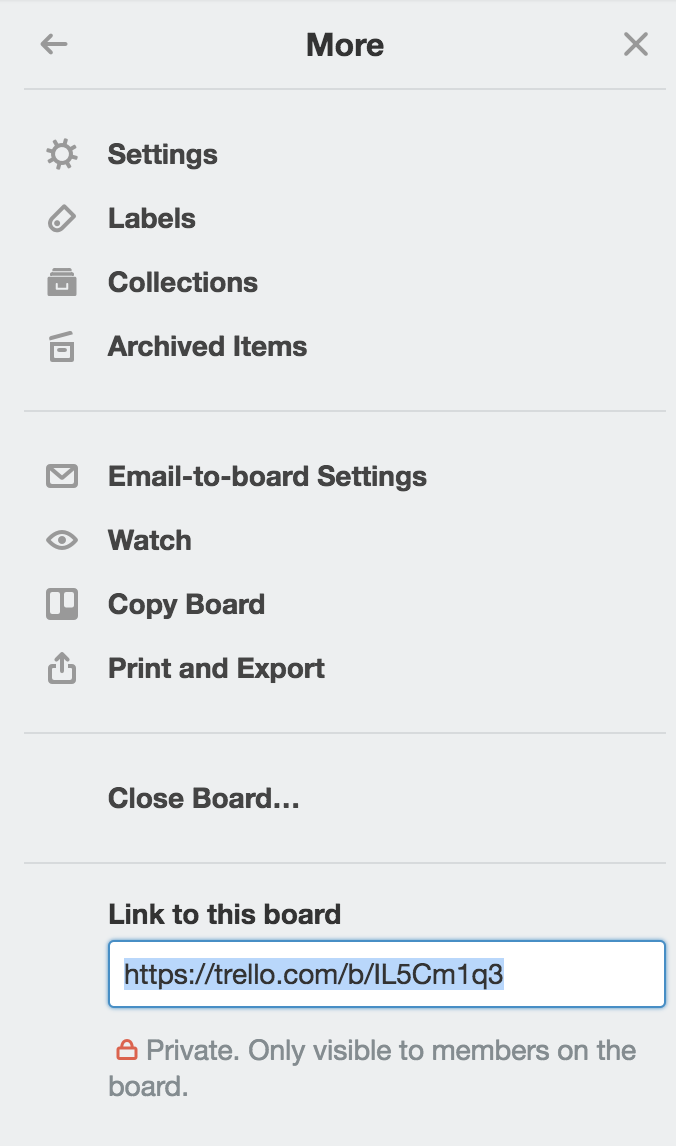View Archived Items
This screenshot has width=676, height=1146.
click(x=207, y=347)
